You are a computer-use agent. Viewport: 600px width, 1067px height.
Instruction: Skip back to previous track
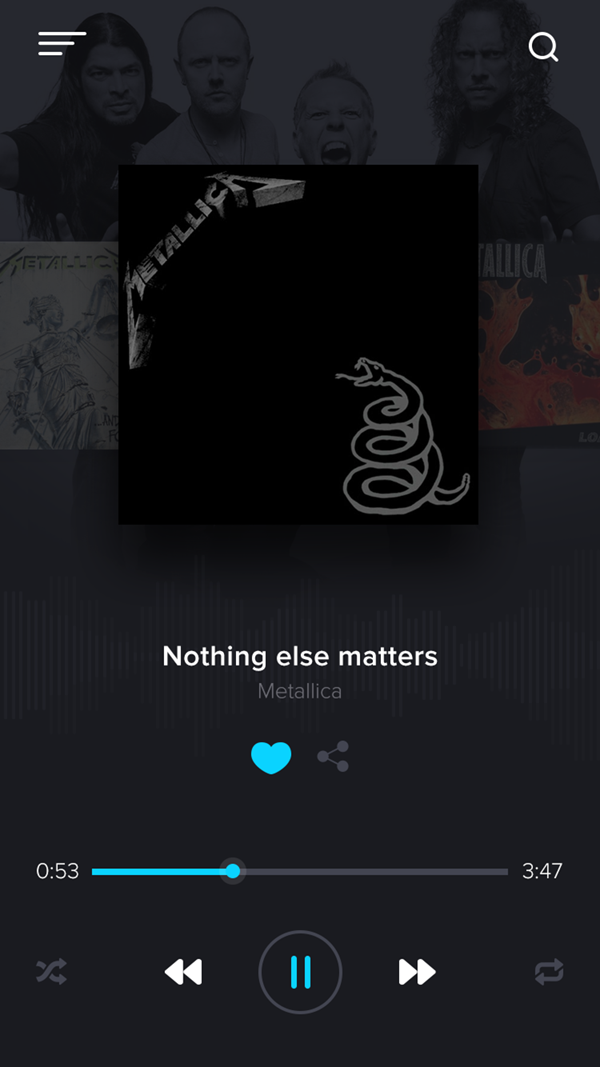pyautogui.click(x=183, y=972)
